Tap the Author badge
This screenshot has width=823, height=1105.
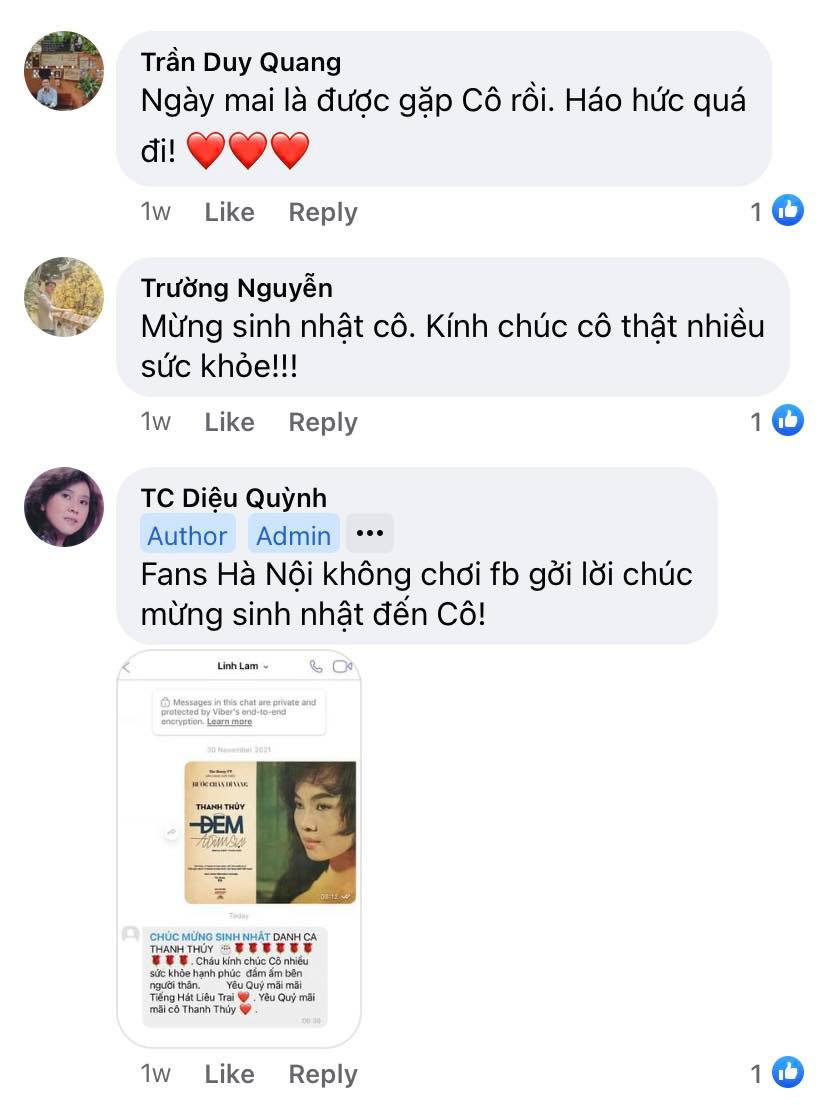pos(187,535)
